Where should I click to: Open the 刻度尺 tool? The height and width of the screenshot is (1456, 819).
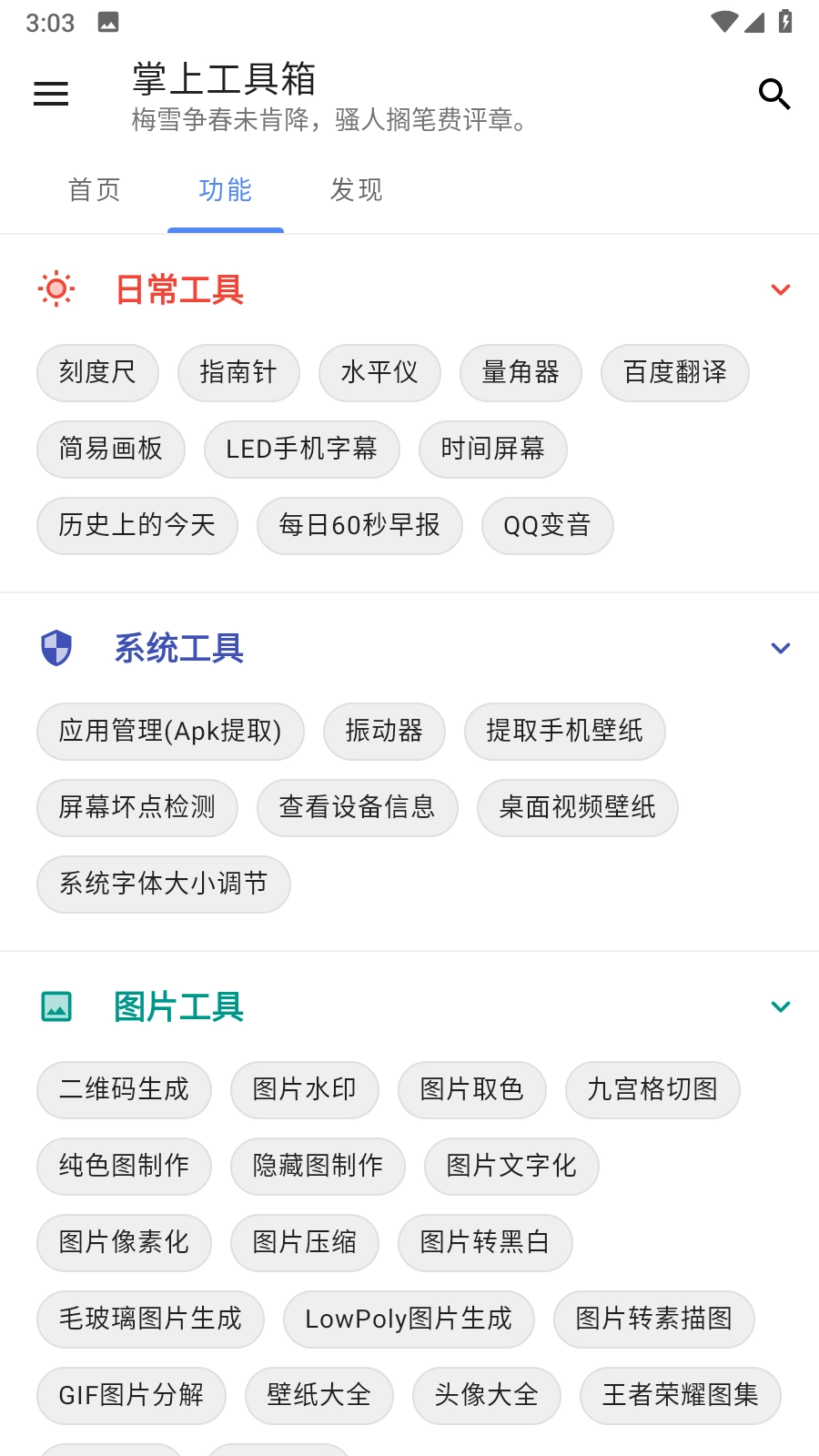click(x=97, y=373)
